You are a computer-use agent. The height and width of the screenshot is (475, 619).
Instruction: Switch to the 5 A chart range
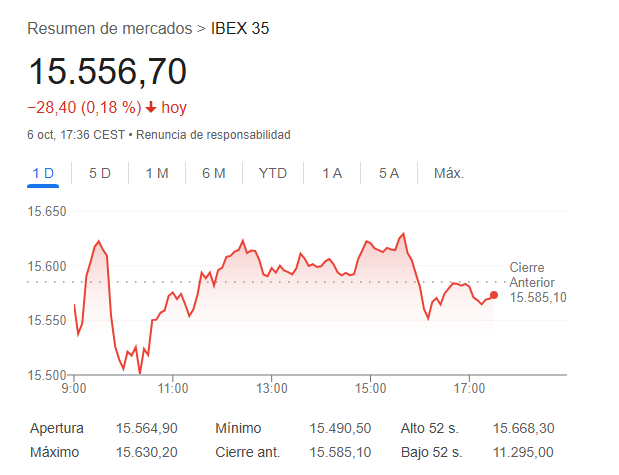pos(389,173)
